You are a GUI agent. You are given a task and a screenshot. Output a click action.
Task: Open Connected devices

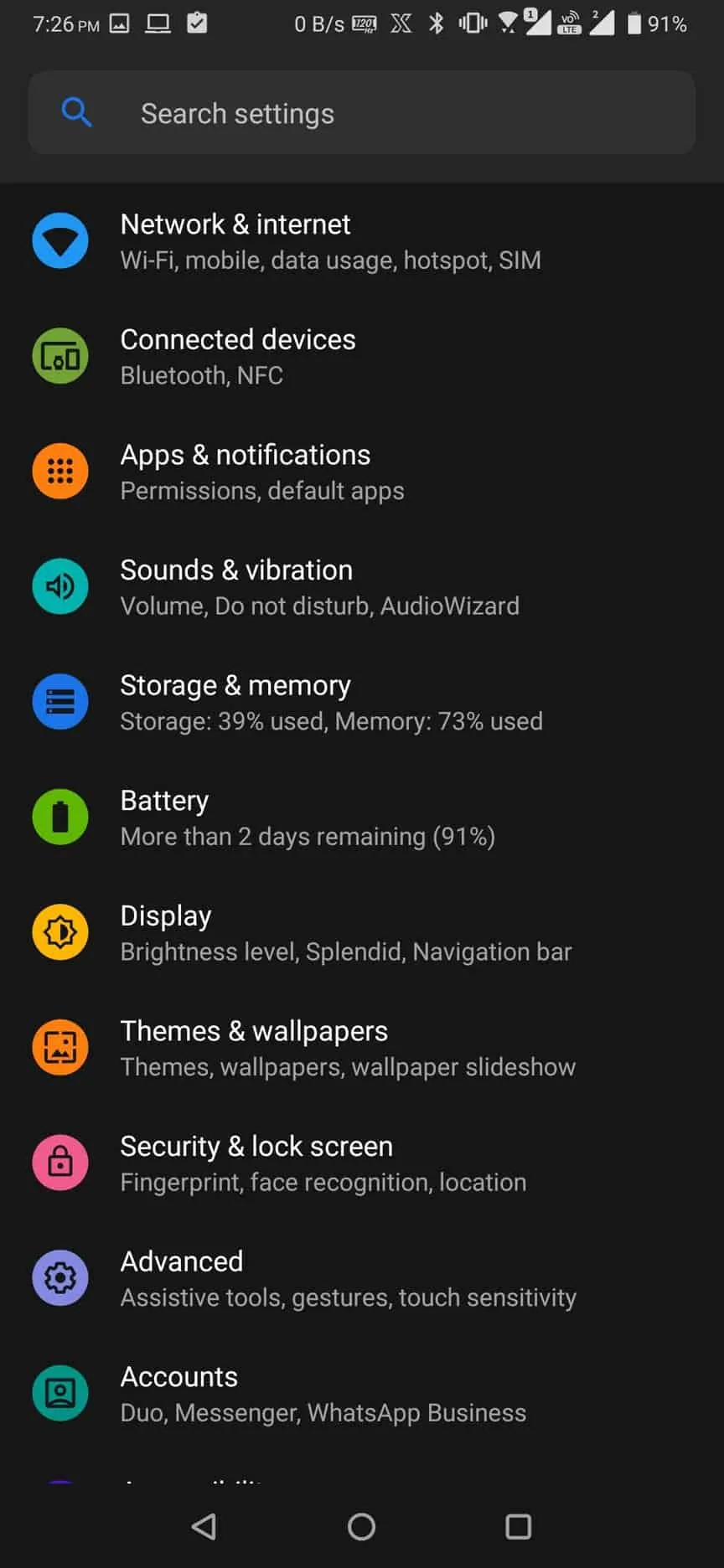click(x=362, y=357)
